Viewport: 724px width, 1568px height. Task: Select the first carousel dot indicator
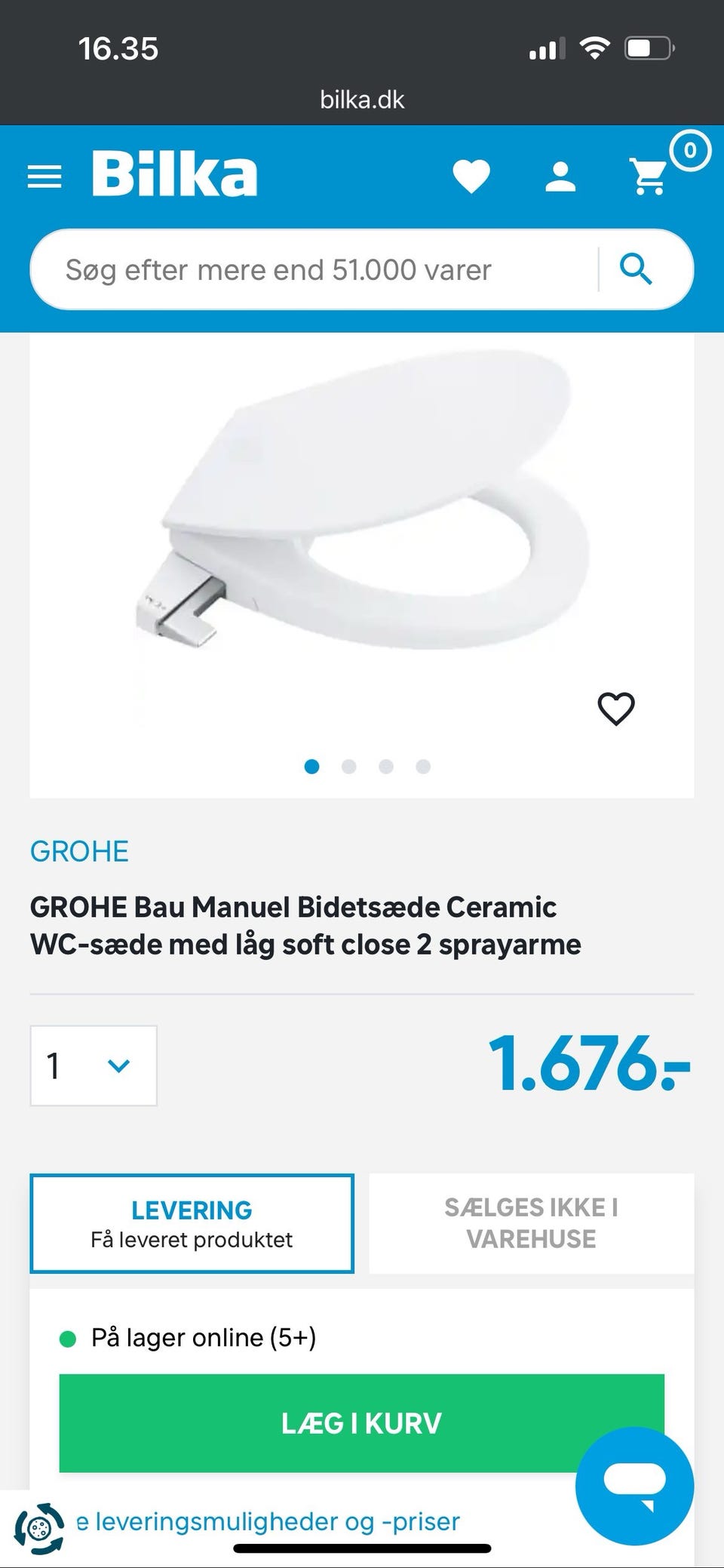tap(312, 767)
